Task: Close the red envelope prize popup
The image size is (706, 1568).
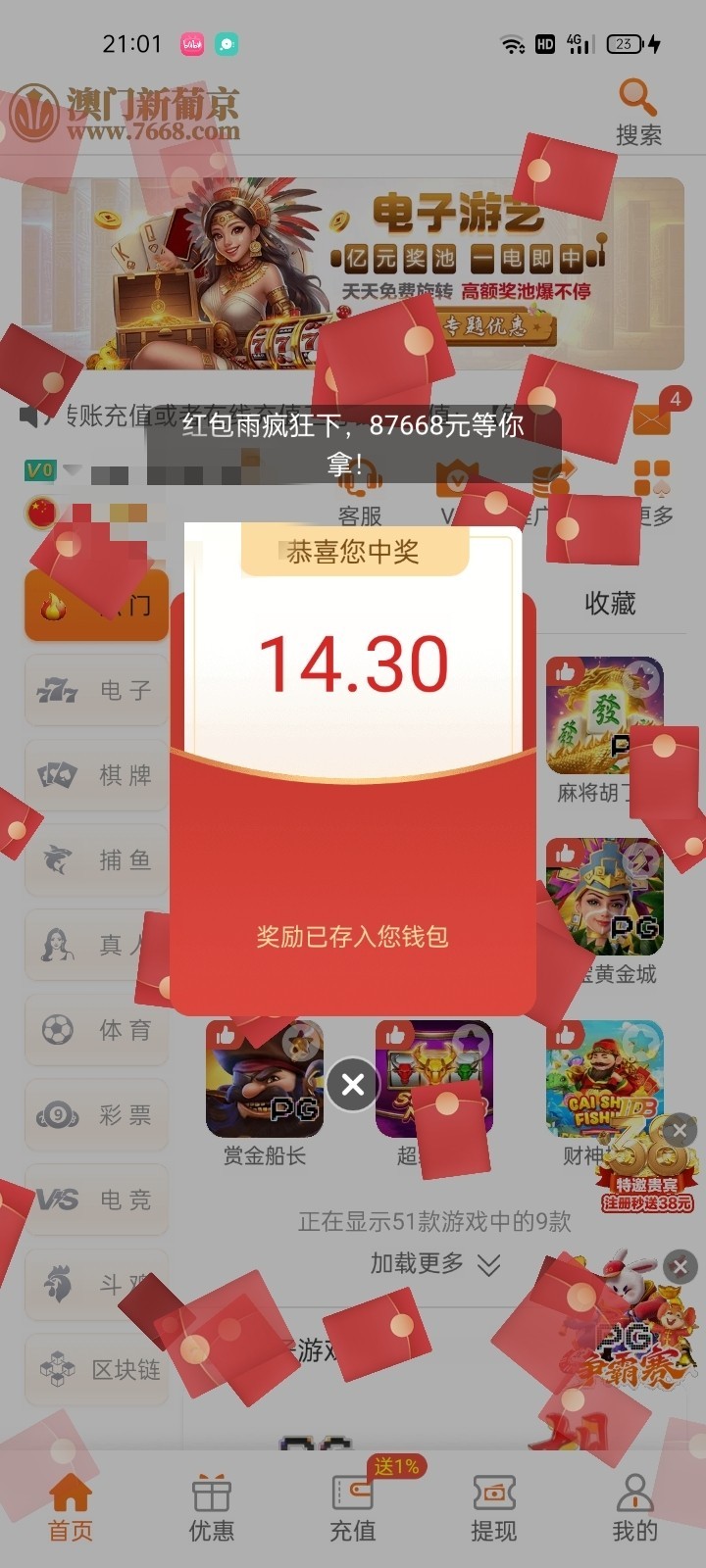Action: [353, 1084]
